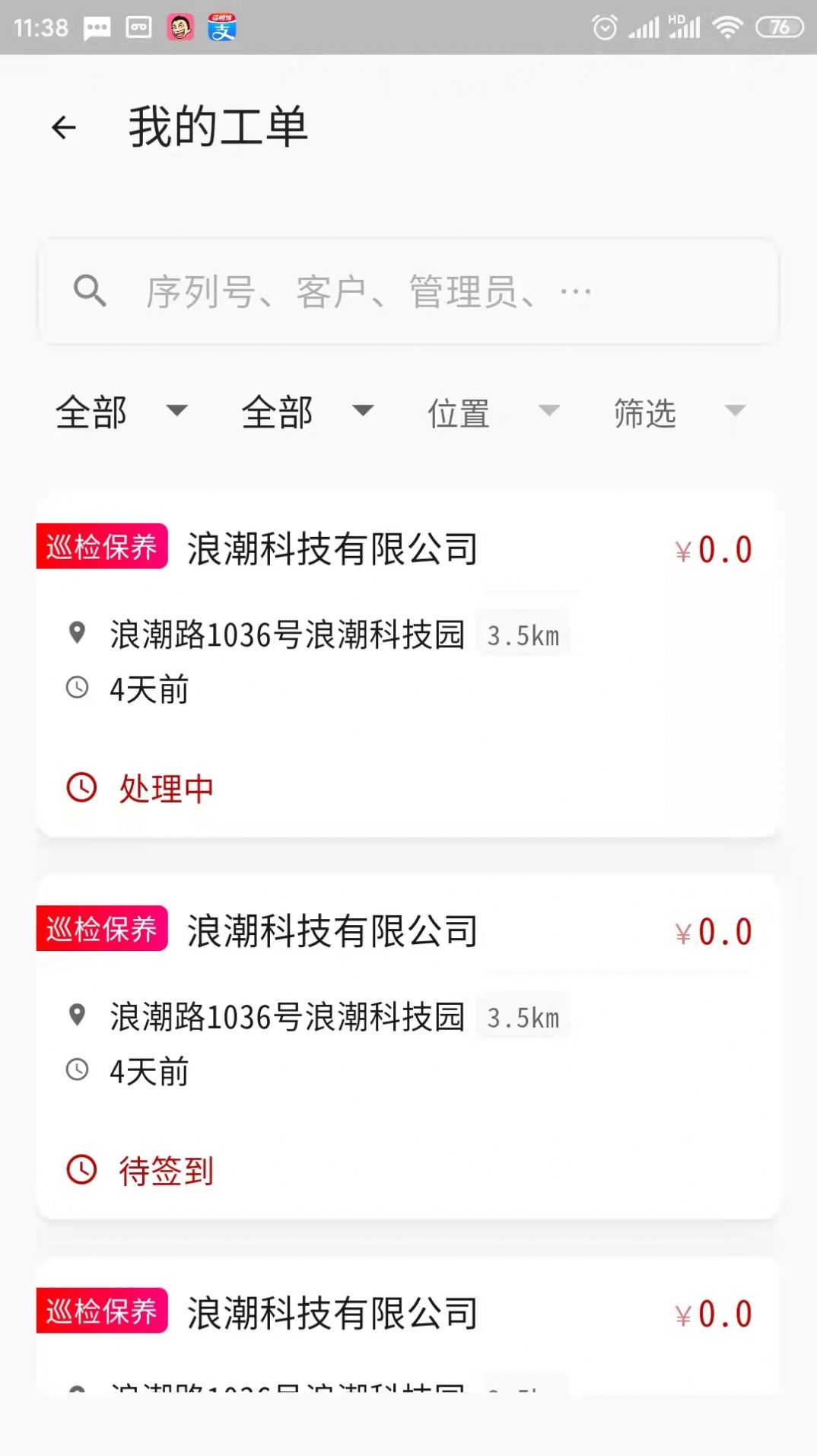Screen dimensions: 817x1456
Task: Click the 待签到 status clock icon
Action: coord(80,1171)
